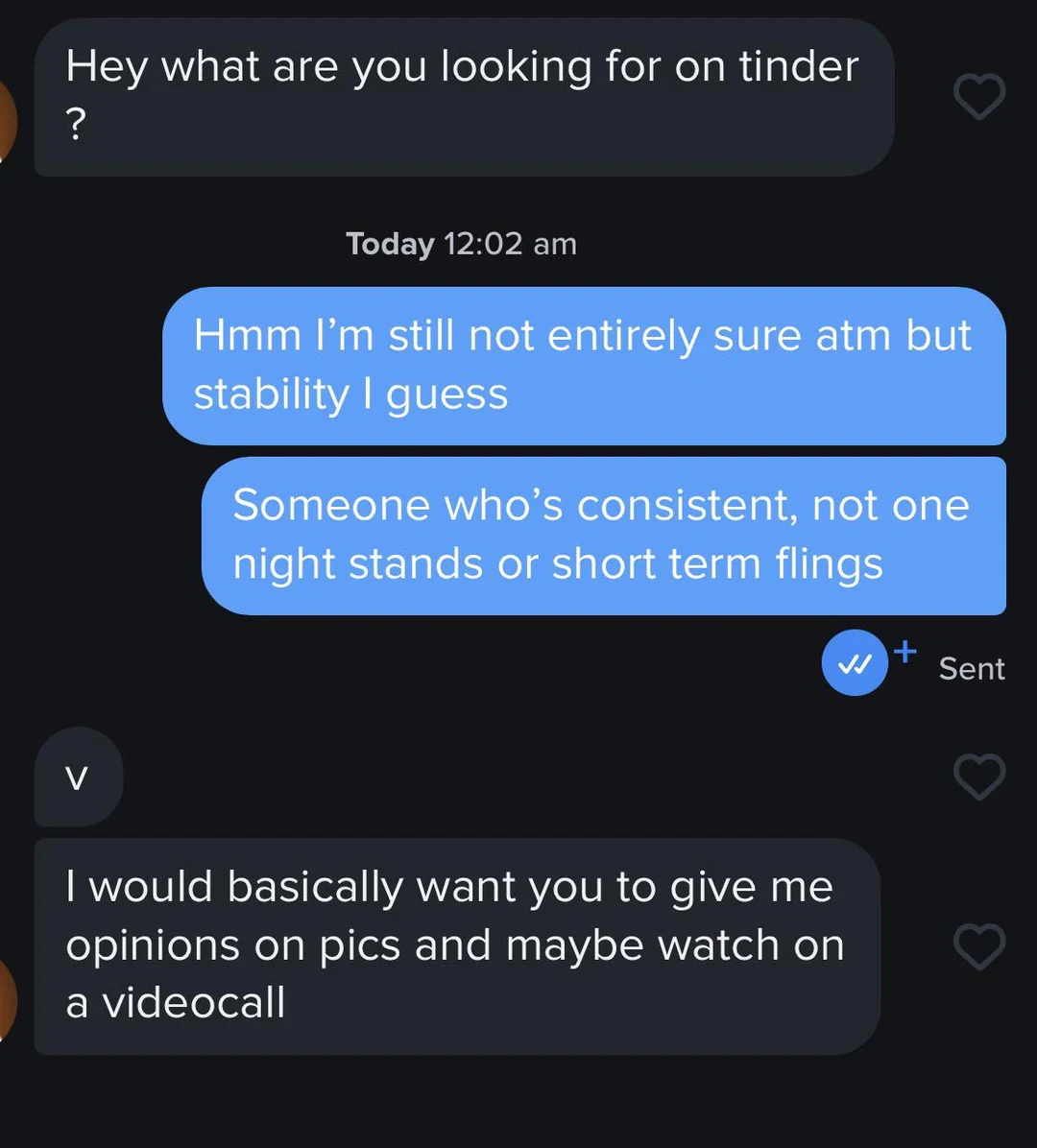Click the blue double-checkmark read receipt badge
This screenshot has width=1037, height=1148.
[x=854, y=662]
